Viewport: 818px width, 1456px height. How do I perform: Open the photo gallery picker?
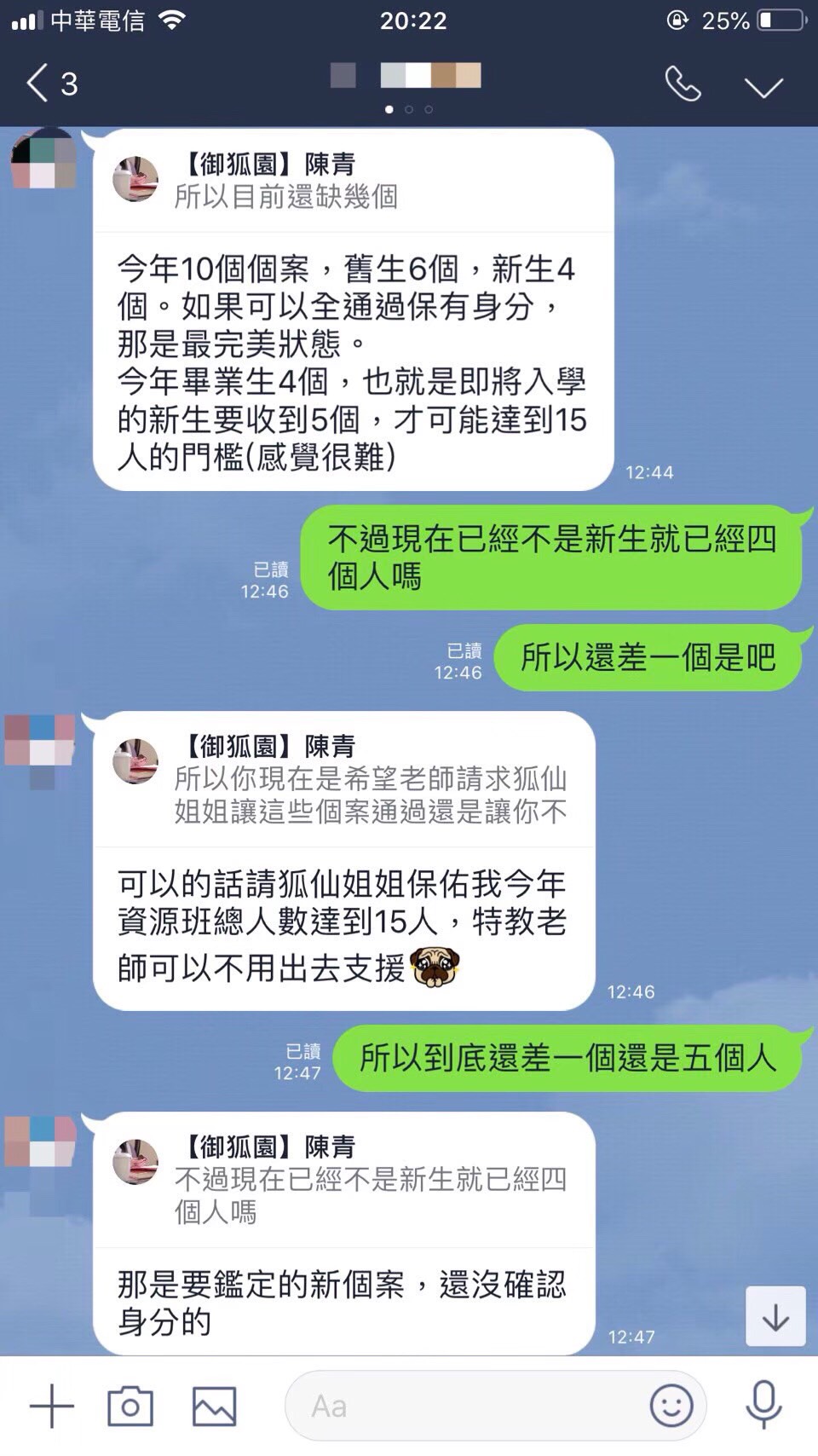214,1406
